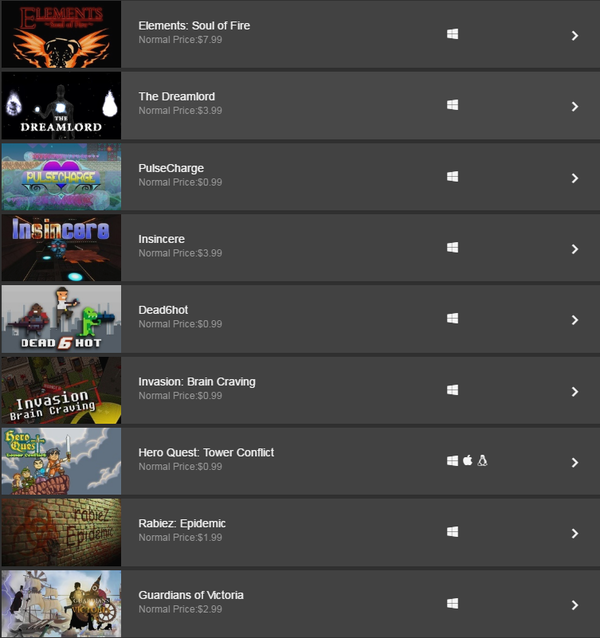Viewport: 600px width, 638px height.
Task: View the Rabiez: Epidemic game entry
Action: (182, 523)
